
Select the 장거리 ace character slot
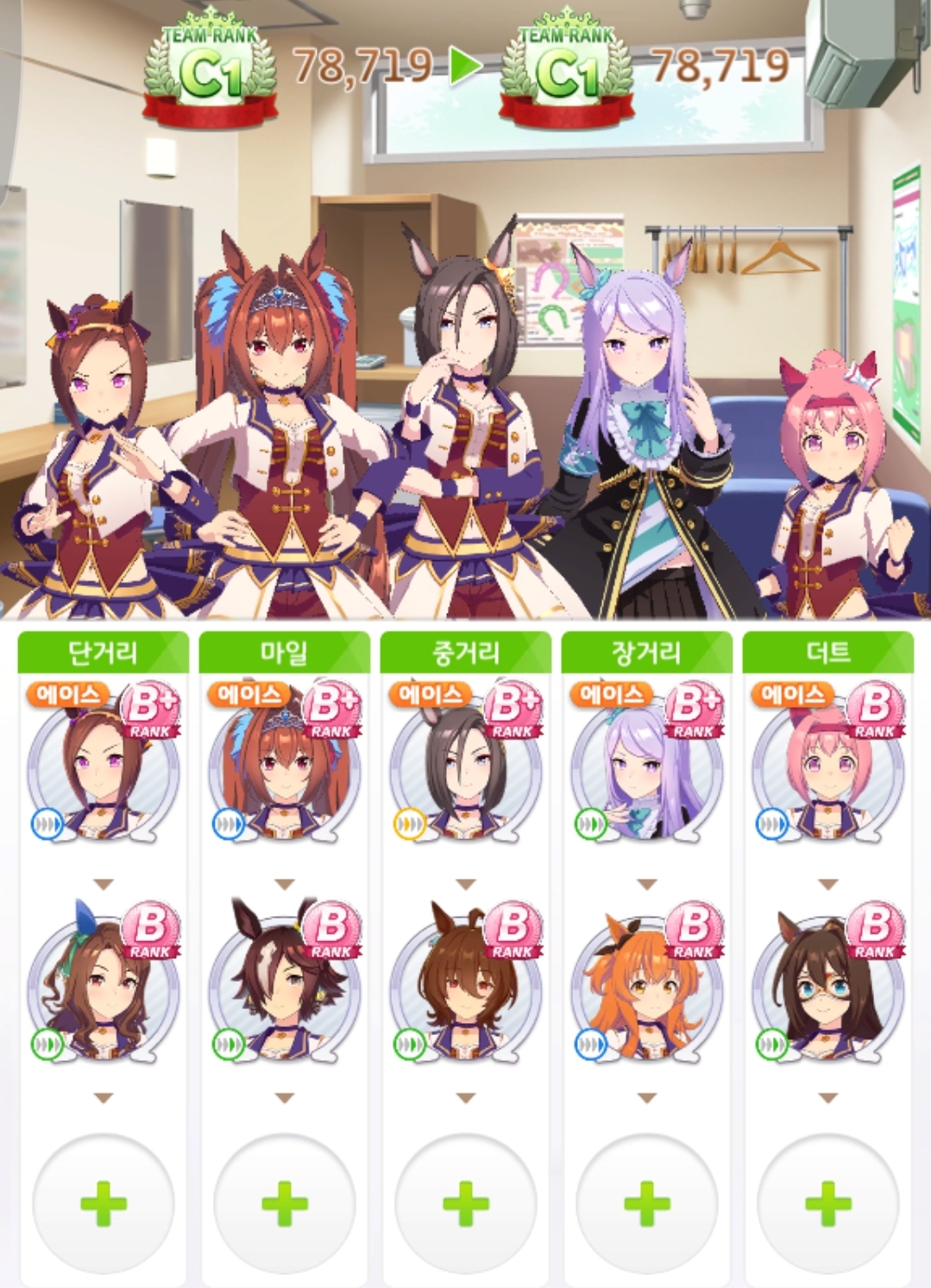point(646,773)
